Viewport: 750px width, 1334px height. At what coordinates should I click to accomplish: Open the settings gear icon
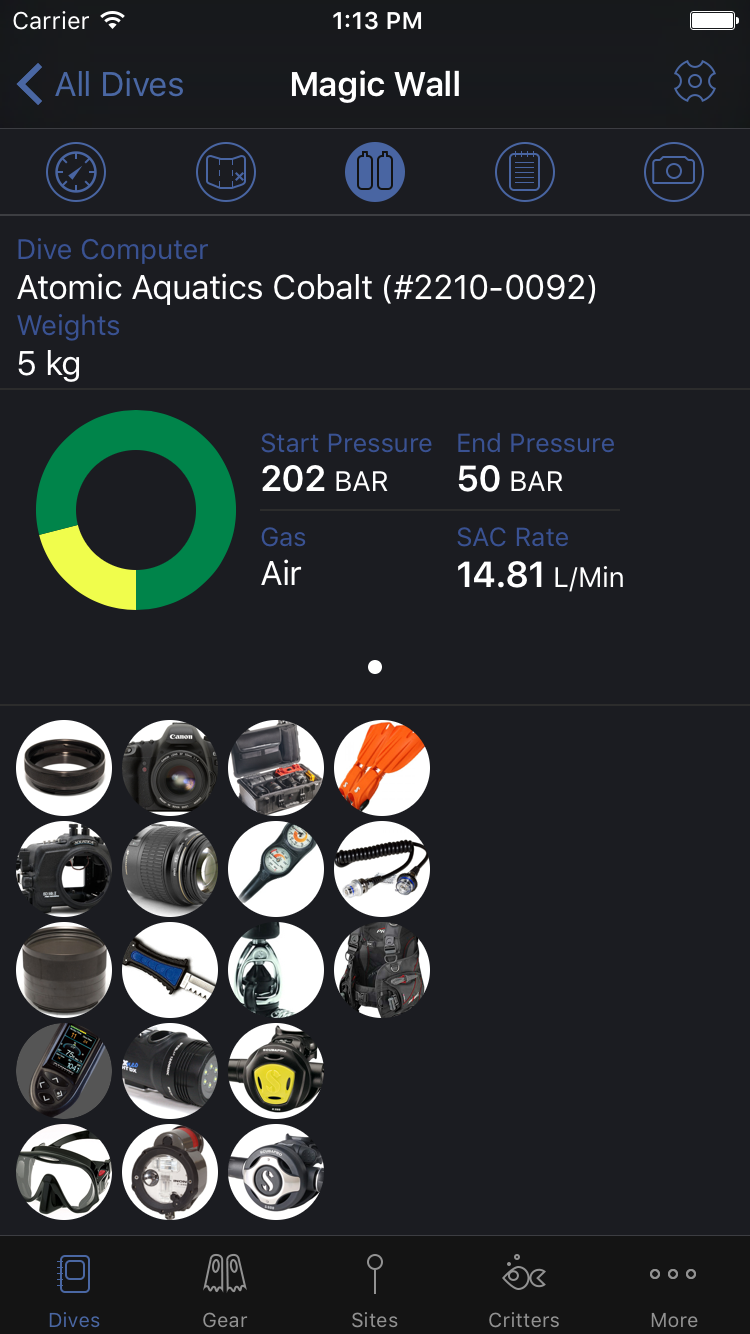coord(695,82)
